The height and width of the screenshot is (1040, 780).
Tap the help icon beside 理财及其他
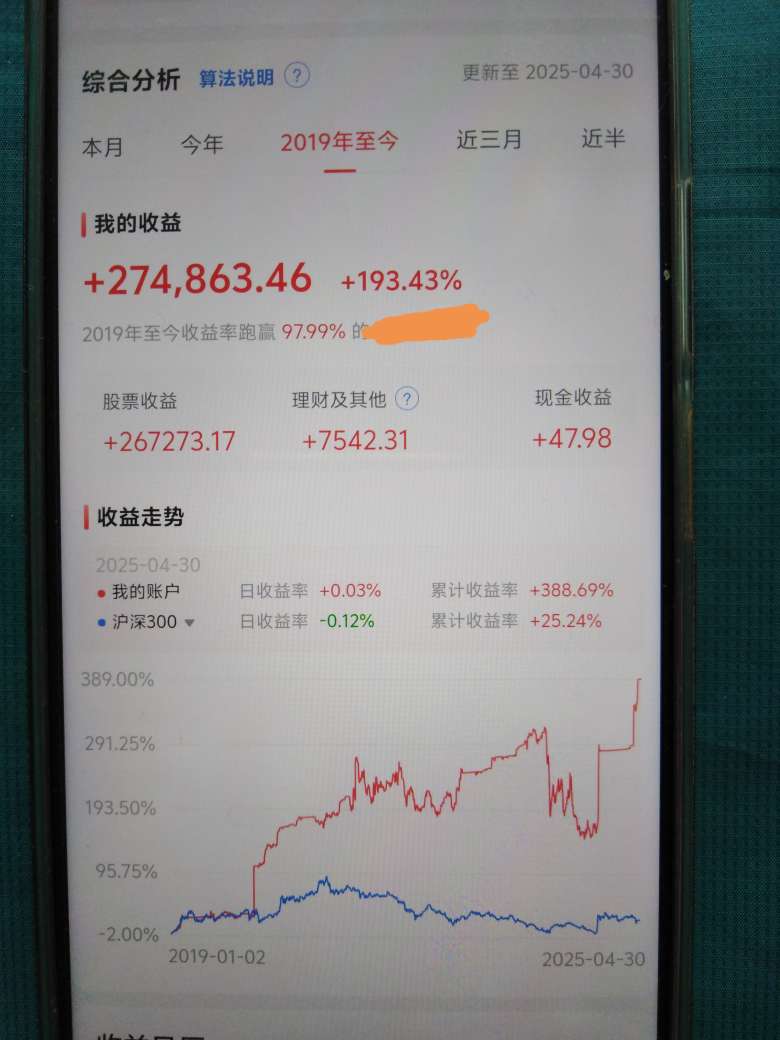(x=406, y=399)
